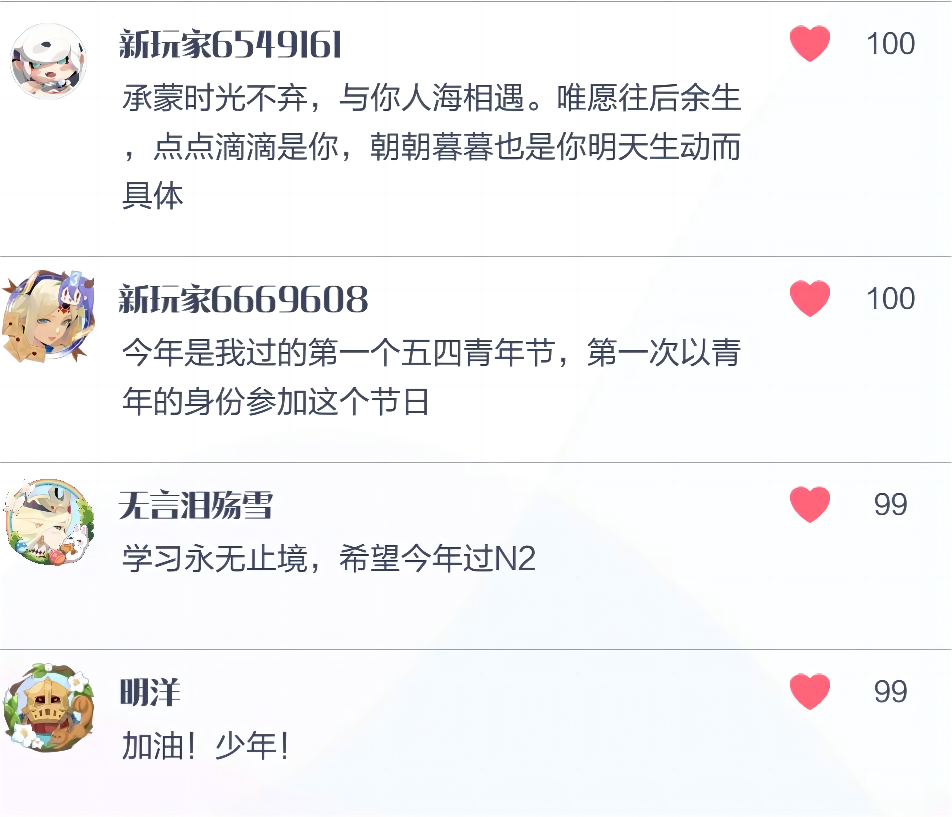Open 新玩家6669608's profile avatar
Screen dimensions: 952x817
48,316
